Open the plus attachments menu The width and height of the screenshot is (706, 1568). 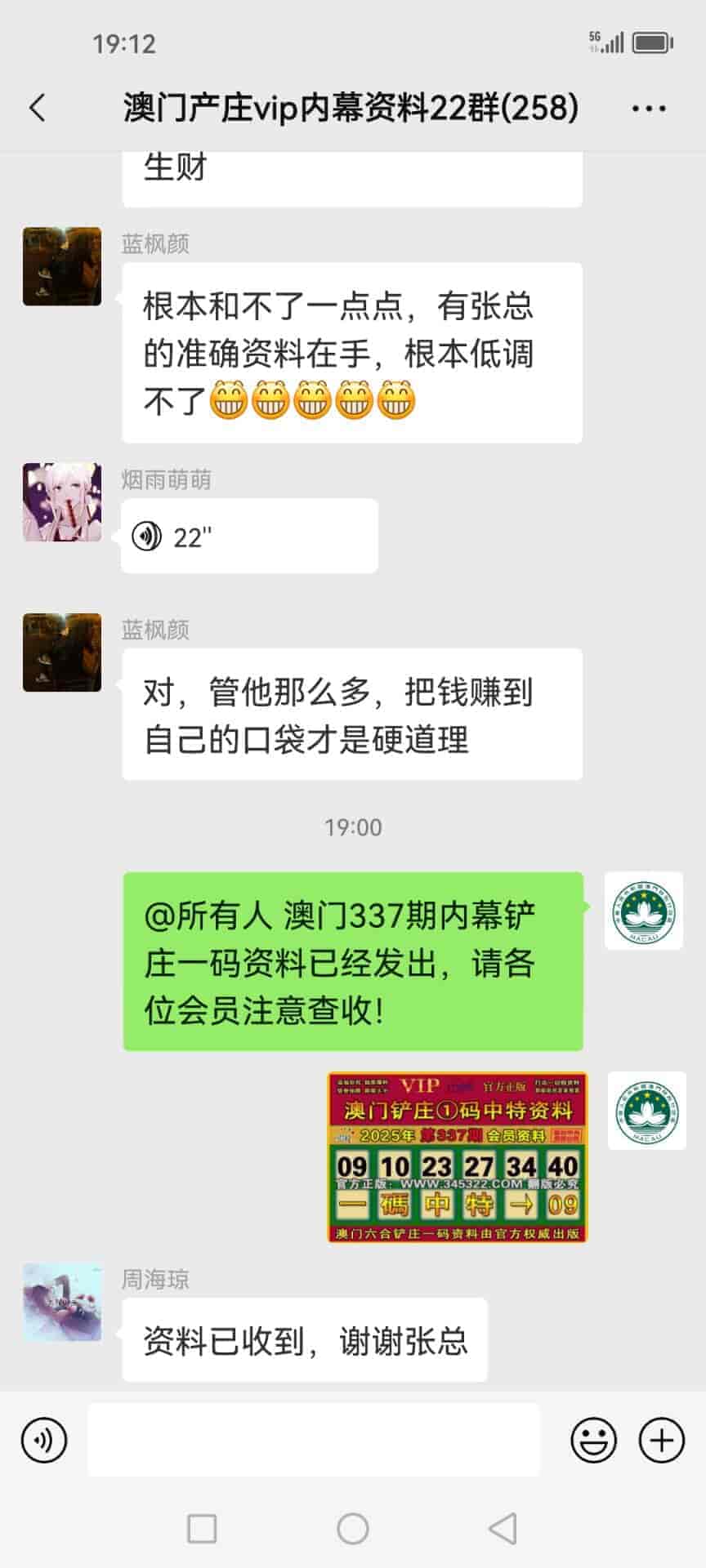(x=661, y=1441)
